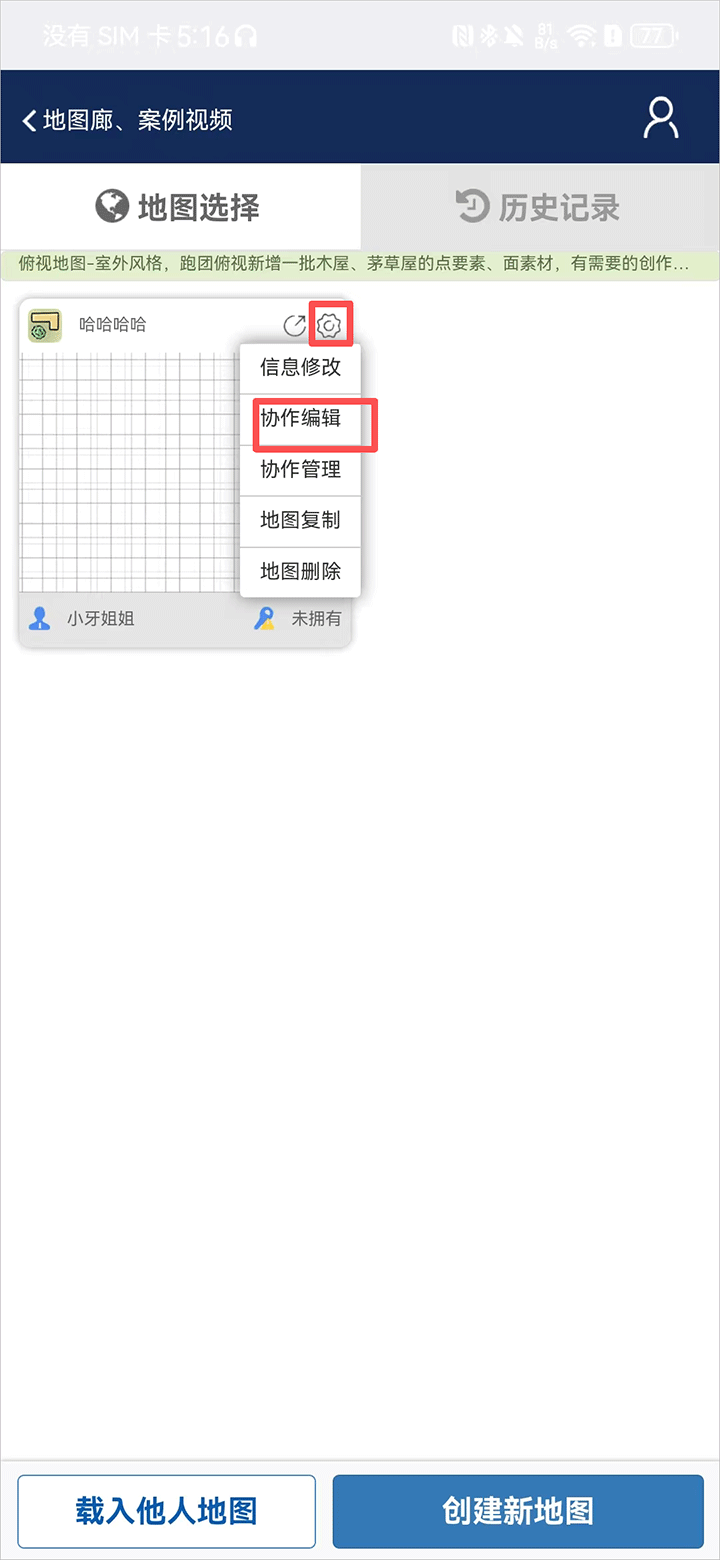The image size is (720, 1560).
Task: Choose 协作编辑 in the menu
Action: (300, 419)
